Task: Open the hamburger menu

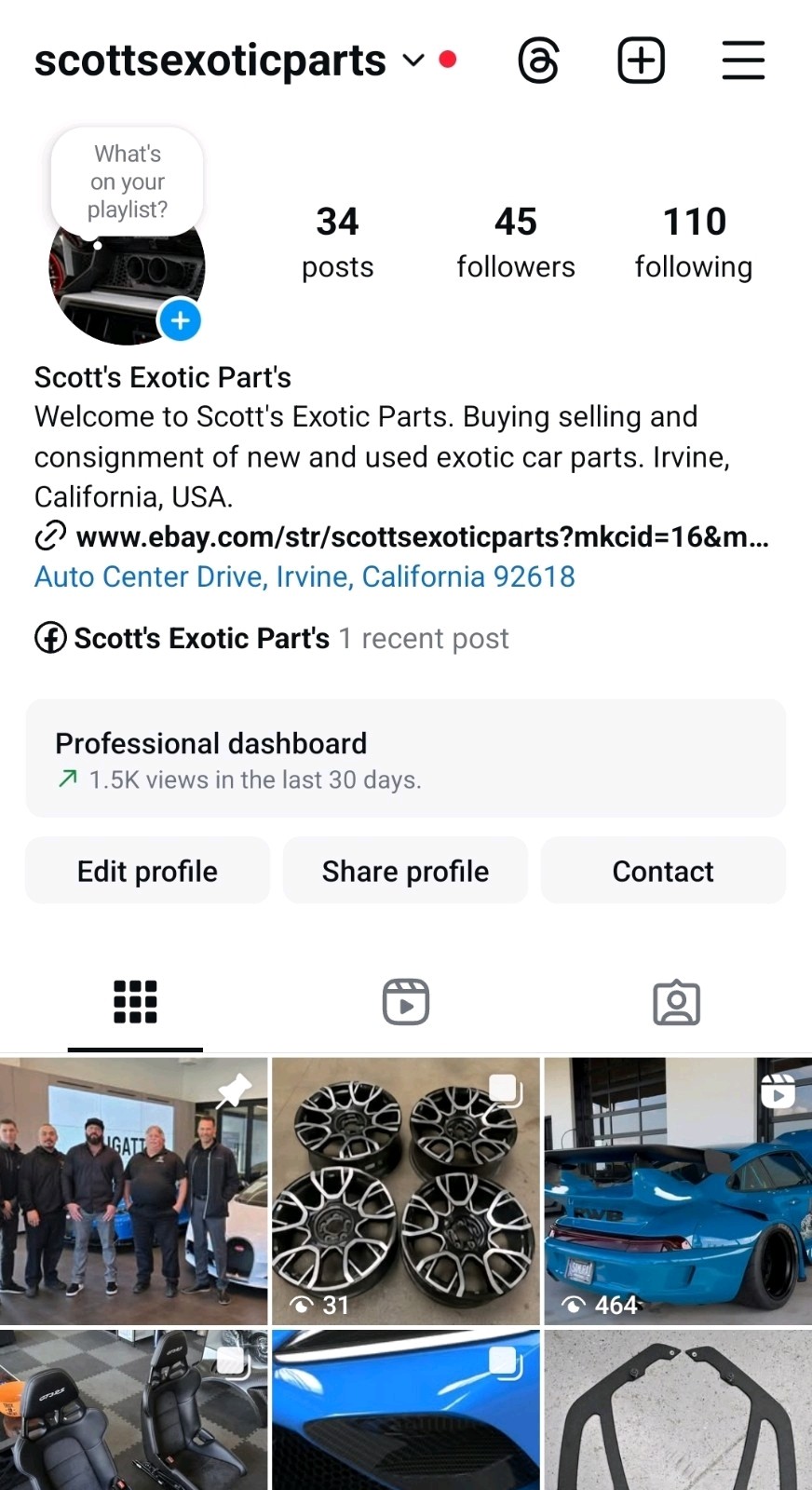Action: tap(743, 61)
